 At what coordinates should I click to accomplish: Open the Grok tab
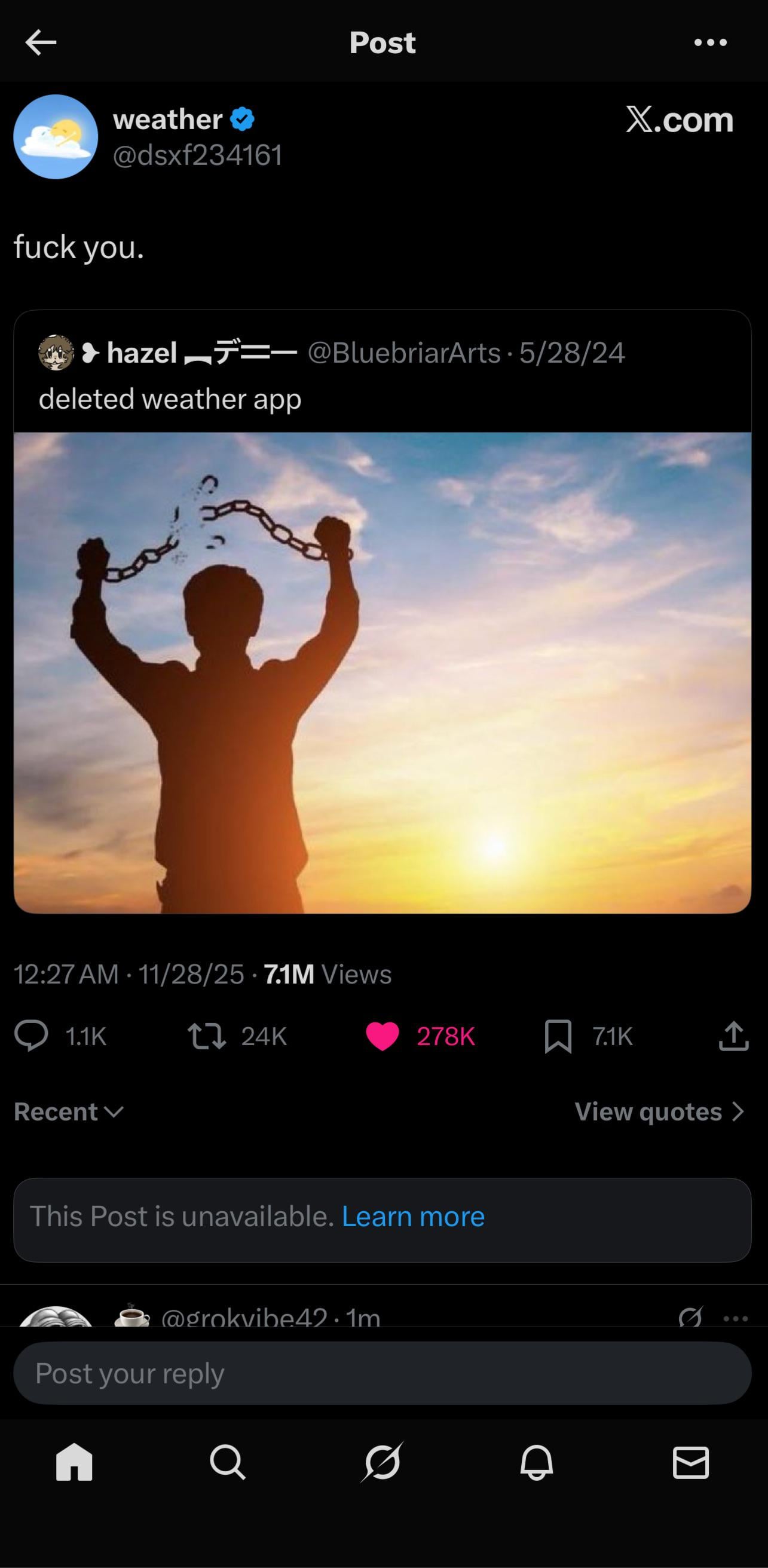click(x=382, y=1463)
